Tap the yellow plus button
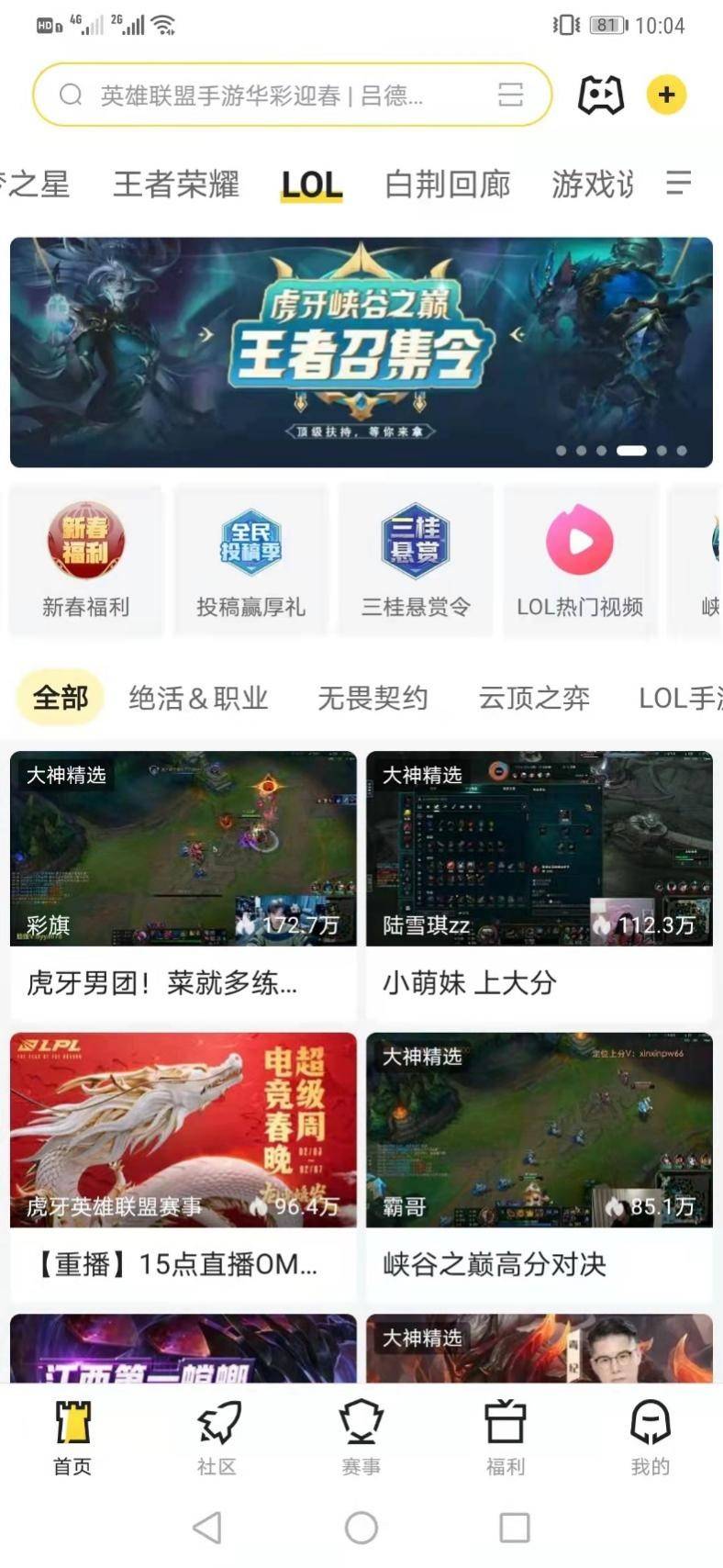The image size is (723, 1568). point(666,95)
